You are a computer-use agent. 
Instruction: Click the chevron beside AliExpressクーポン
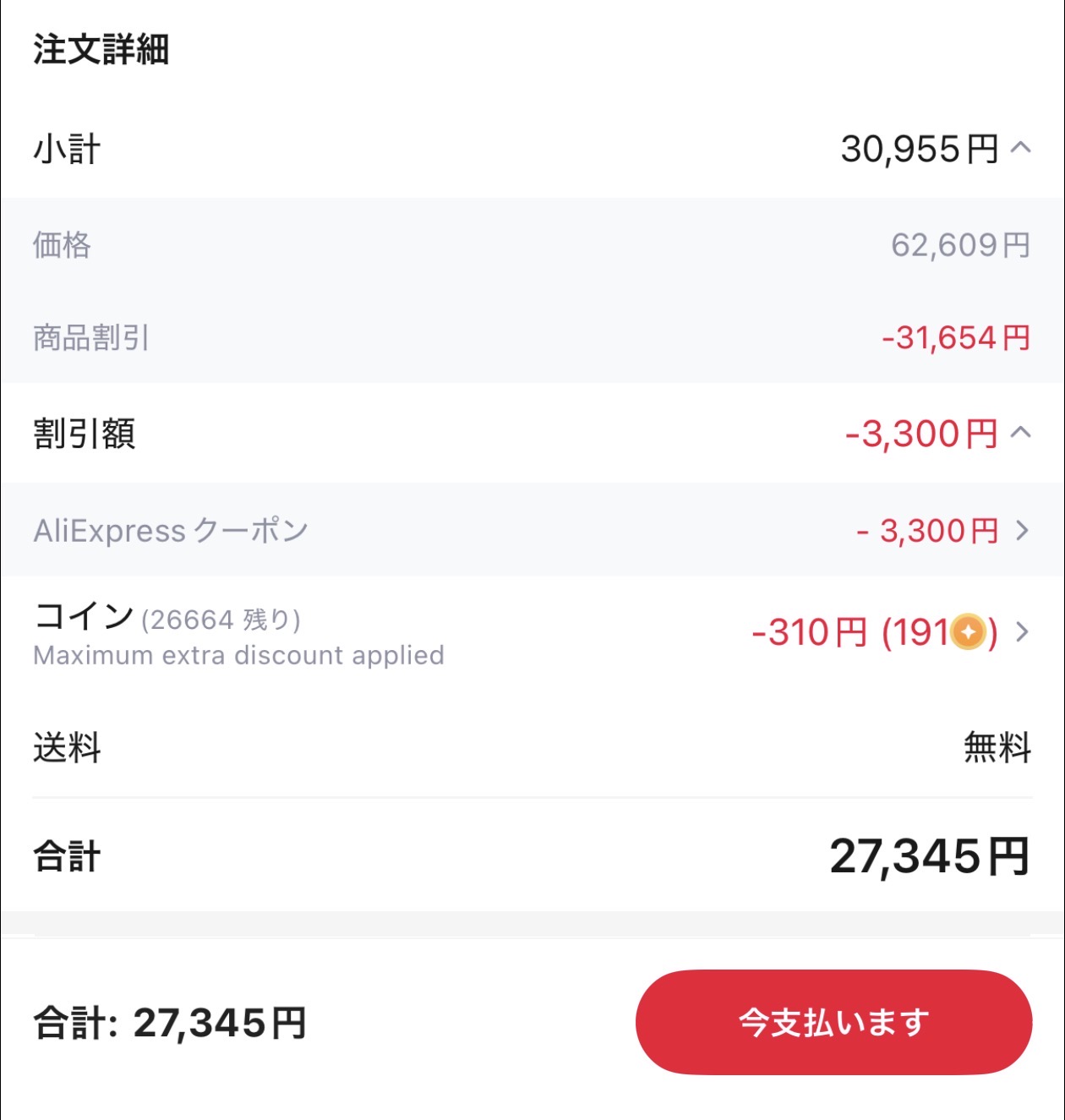(1021, 530)
